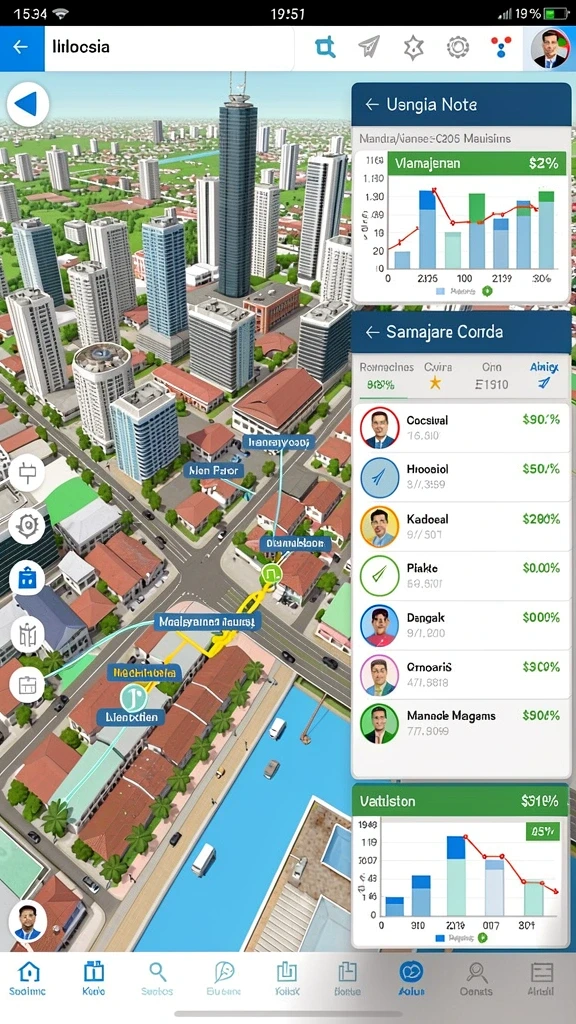Open settings via the top bar gear icon

coord(458,47)
